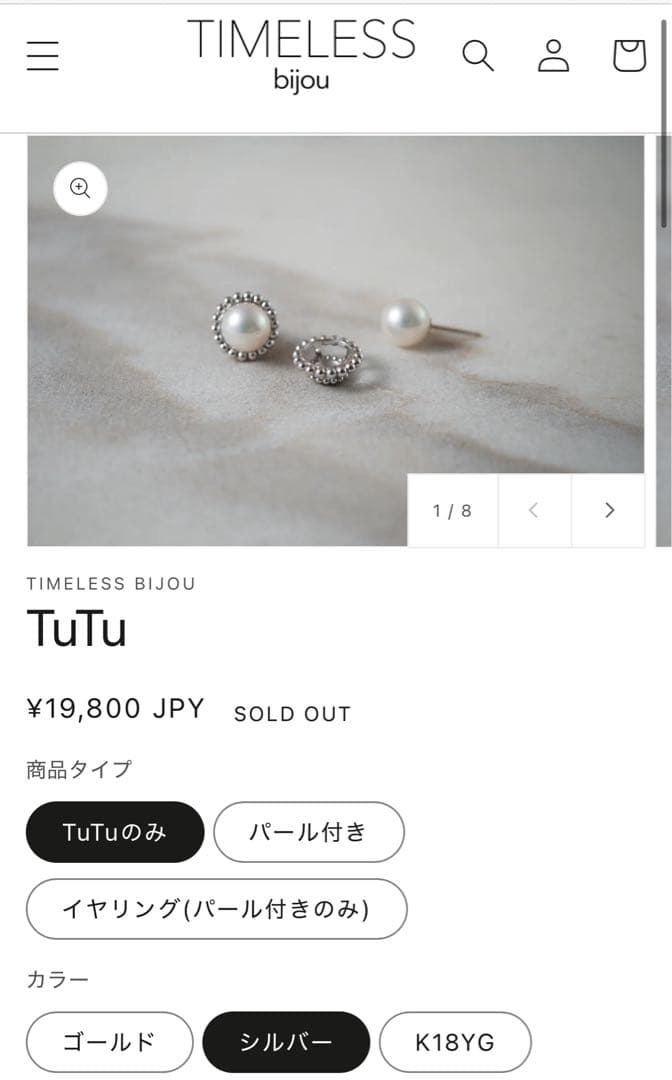The image size is (672, 1080).
Task: Go to TIMELESS bijou home logo
Action: click(x=301, y=54)
